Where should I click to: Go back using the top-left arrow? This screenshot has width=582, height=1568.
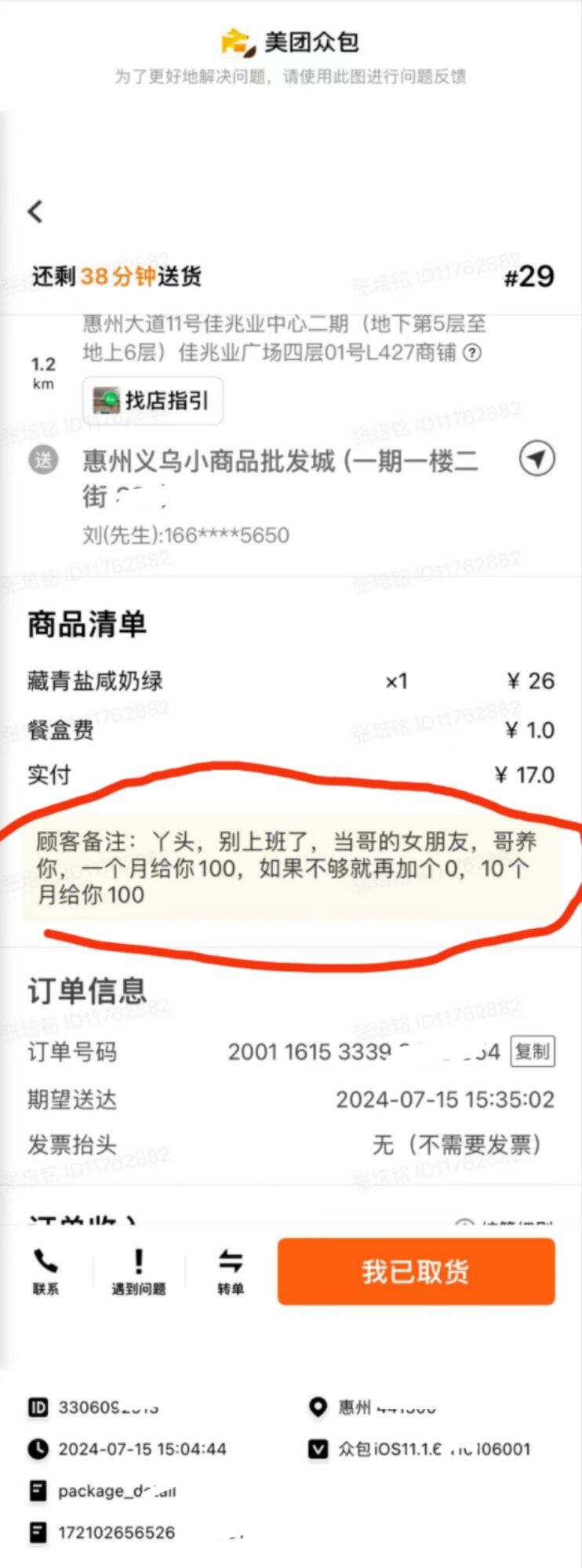[35, 211]
